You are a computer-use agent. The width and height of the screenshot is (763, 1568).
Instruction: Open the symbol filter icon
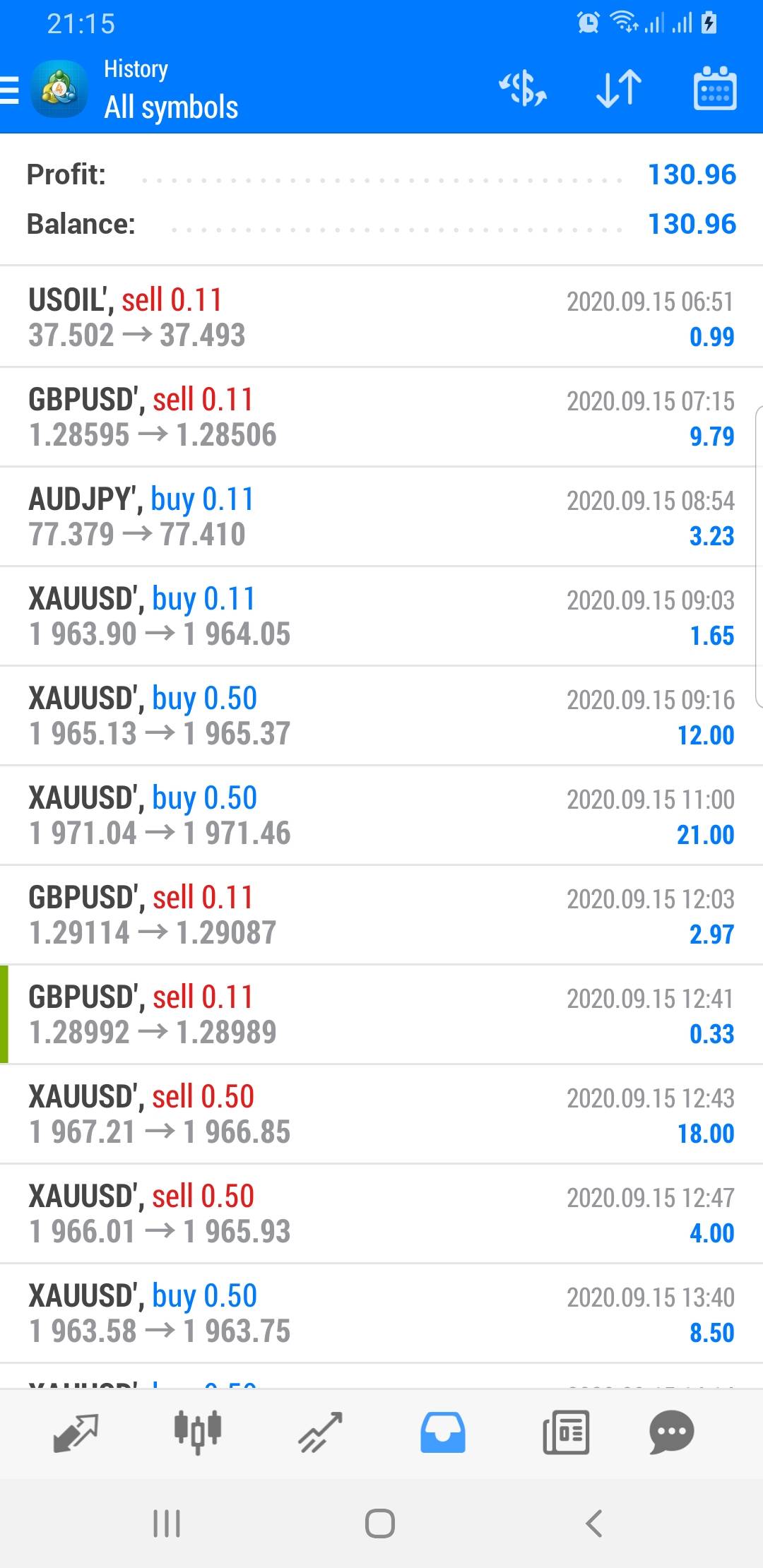click(x=523, y=89)
